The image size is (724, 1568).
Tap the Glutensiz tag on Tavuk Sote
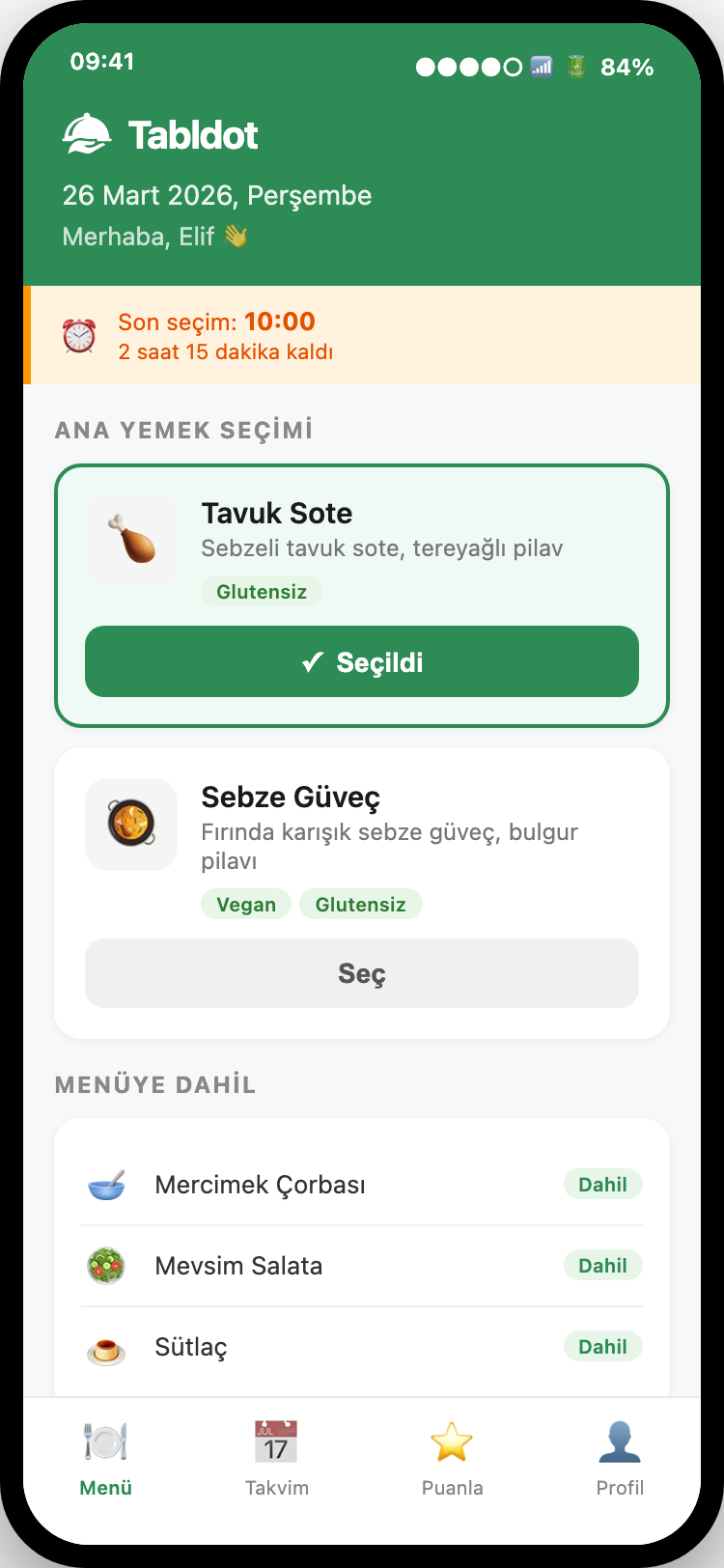[x=262, y=591]
